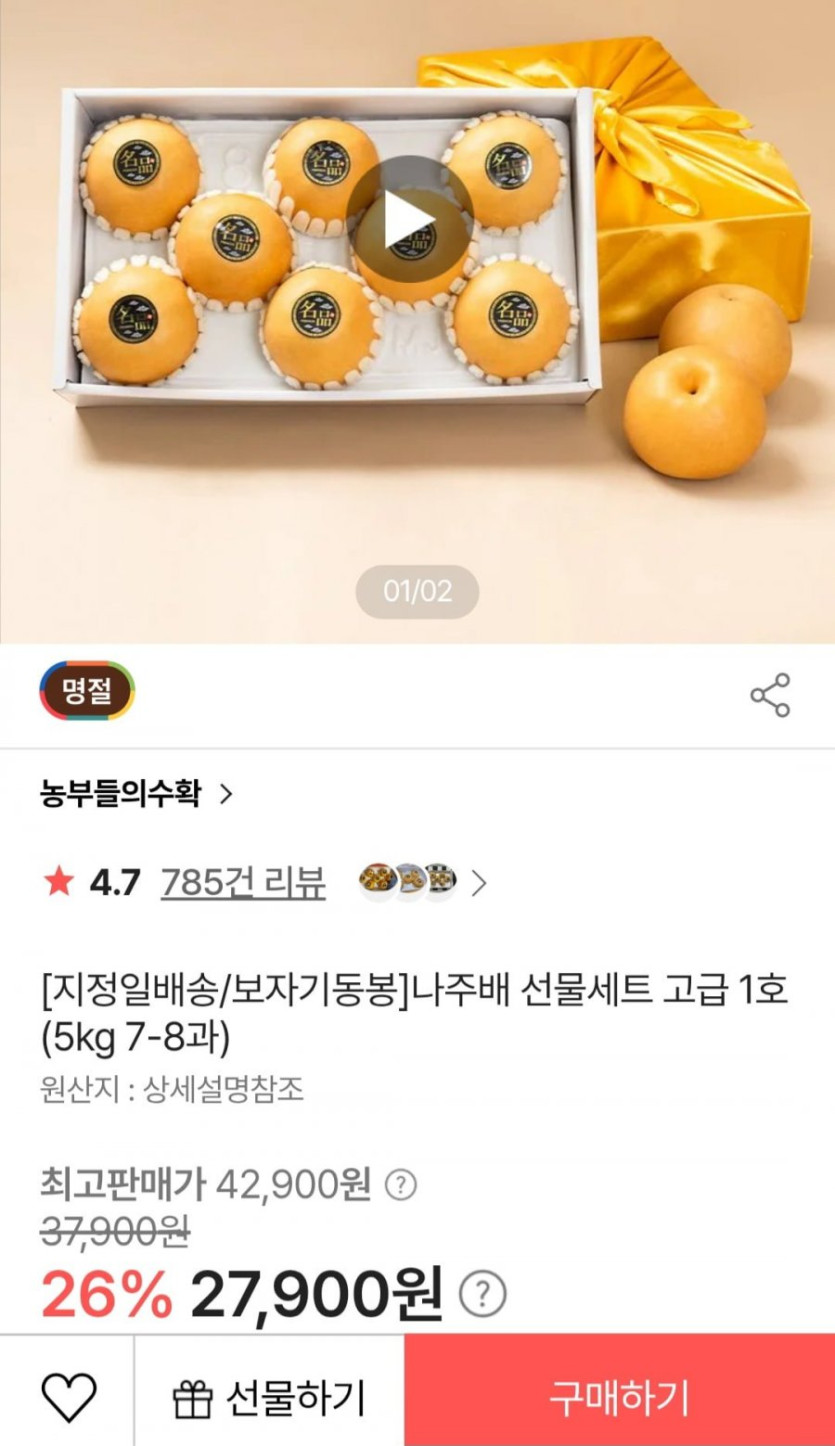The height and width of the screenshot is (1446, 835).
Task: Open the 명절 holiday badge
Action: tap(87, 692)
